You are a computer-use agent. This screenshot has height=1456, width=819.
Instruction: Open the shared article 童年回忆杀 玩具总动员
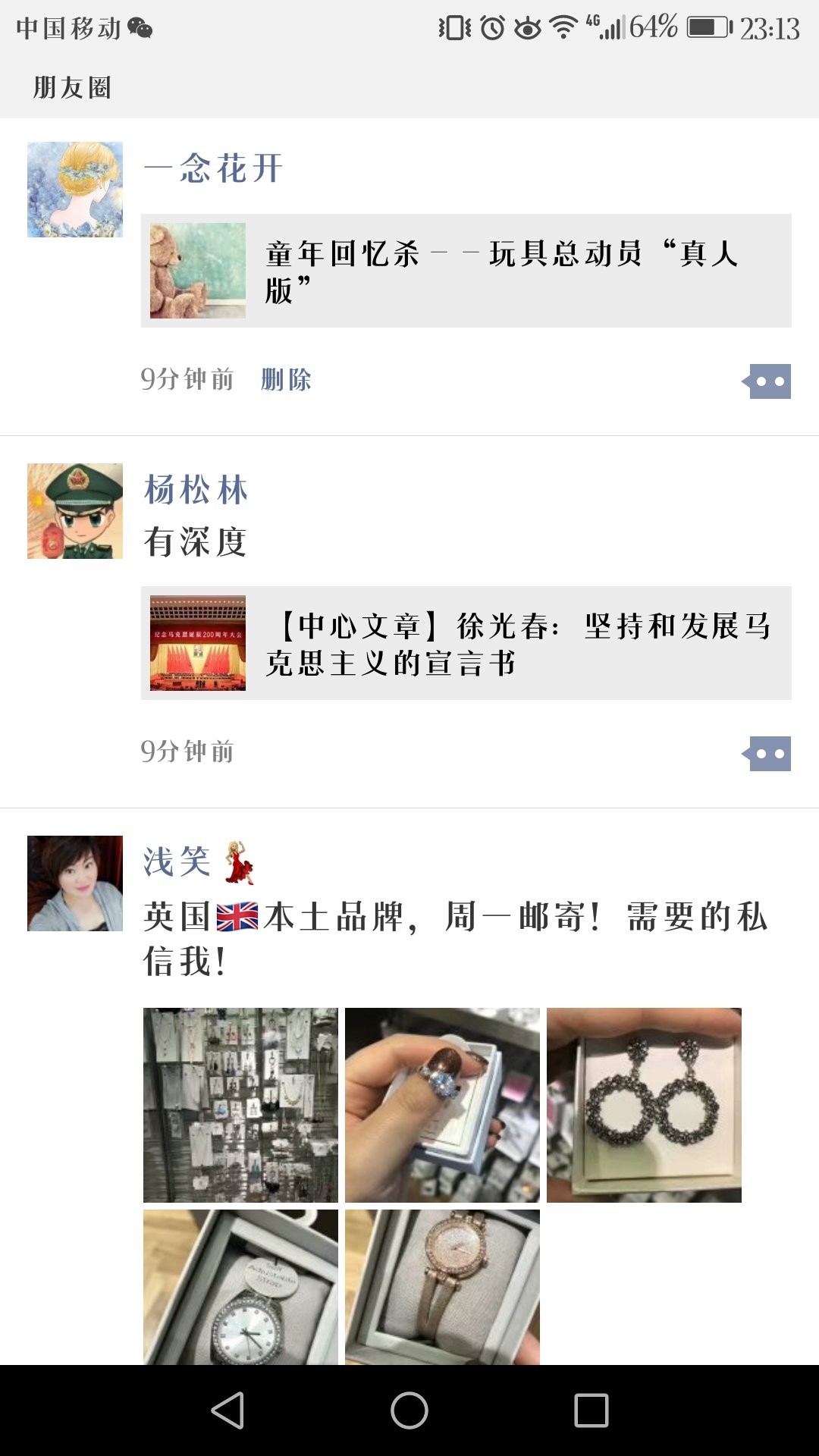click(466, 271)
